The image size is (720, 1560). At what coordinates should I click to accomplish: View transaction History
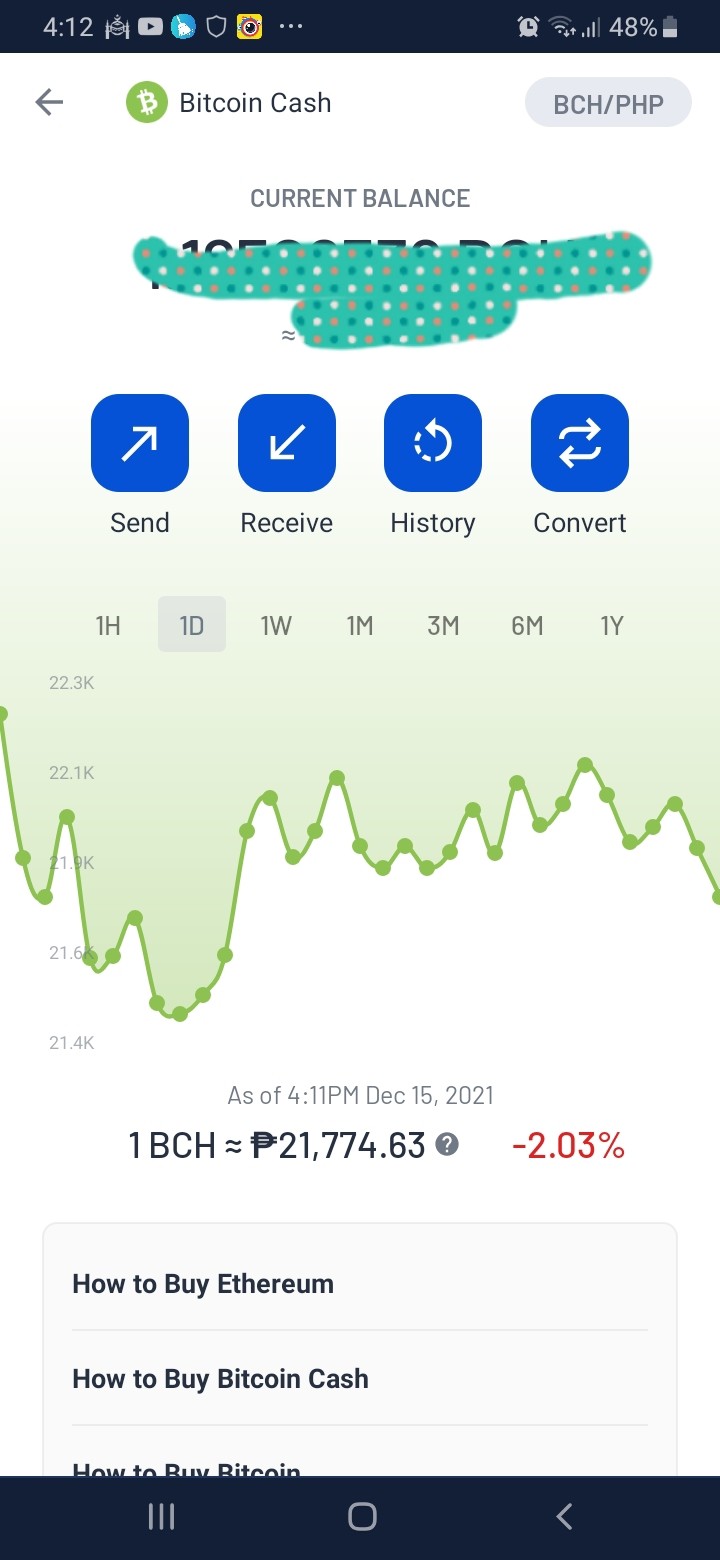pos(433,443)
